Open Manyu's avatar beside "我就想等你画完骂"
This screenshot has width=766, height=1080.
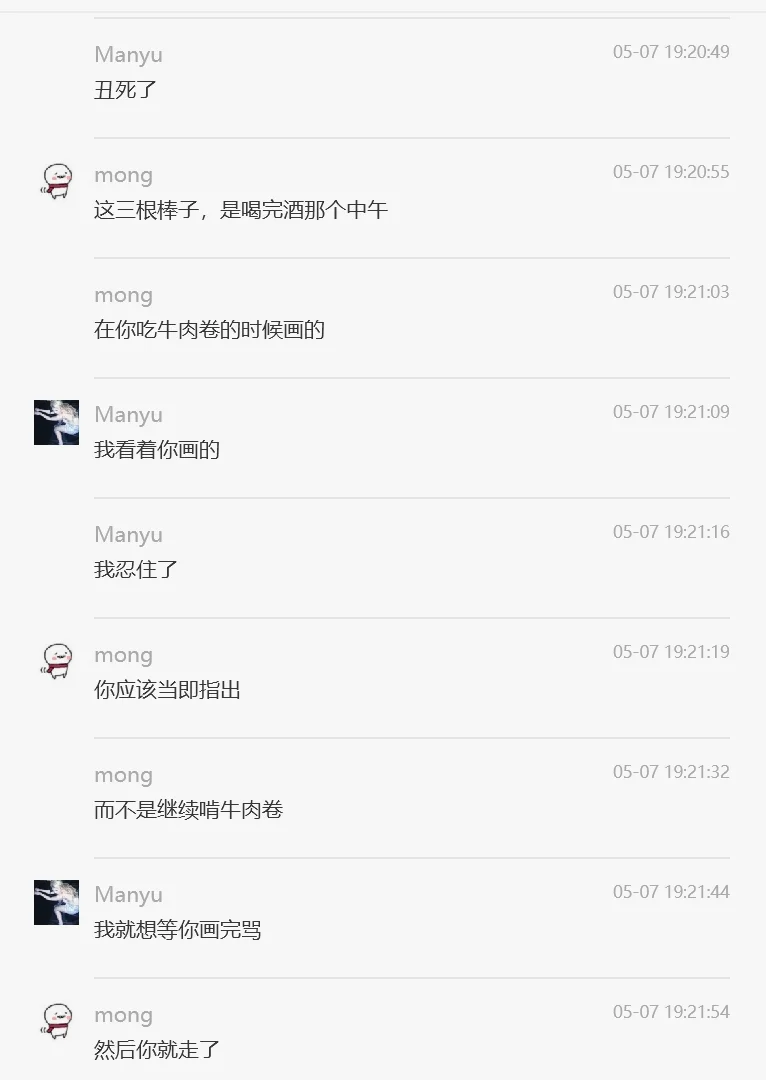[x=56, y=902]
